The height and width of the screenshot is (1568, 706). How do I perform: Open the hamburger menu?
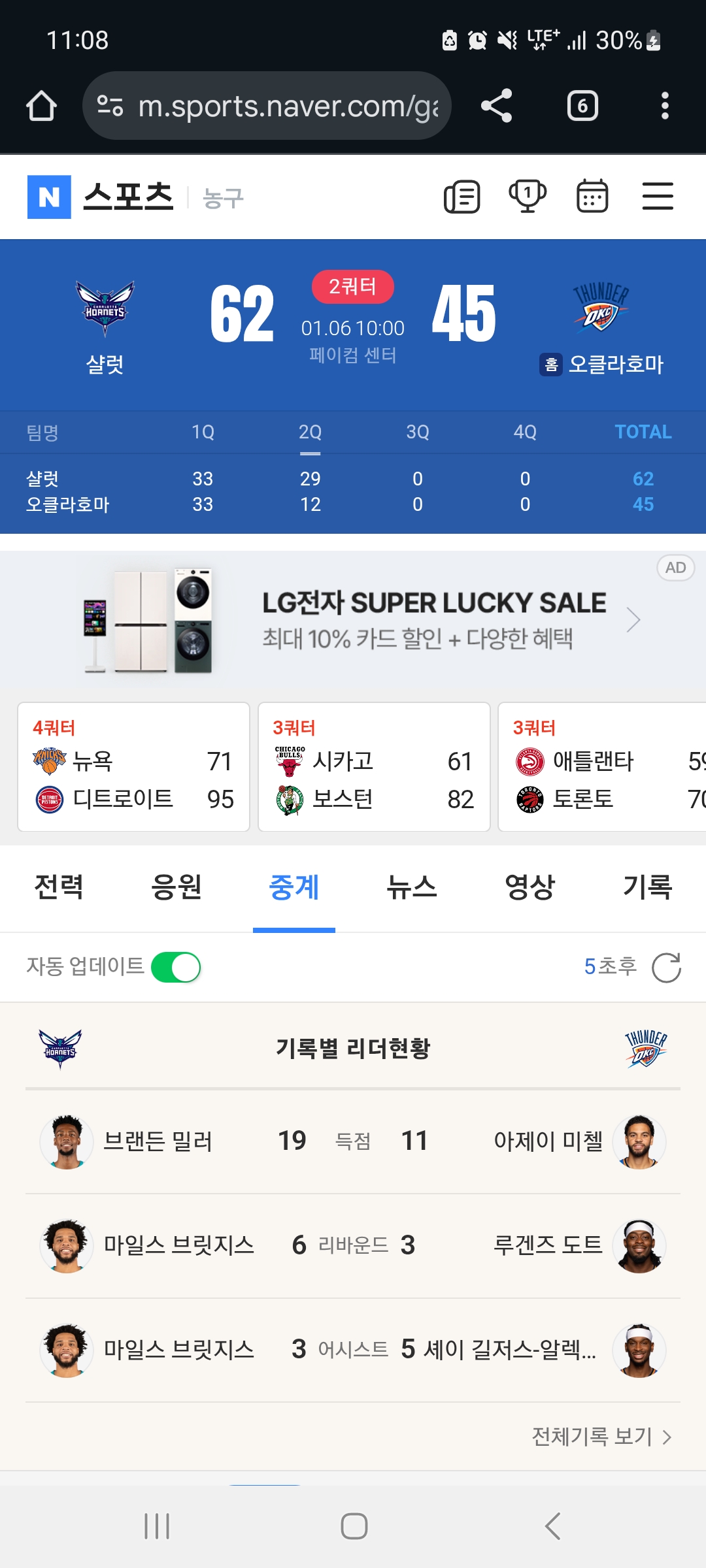click(658, 197)
